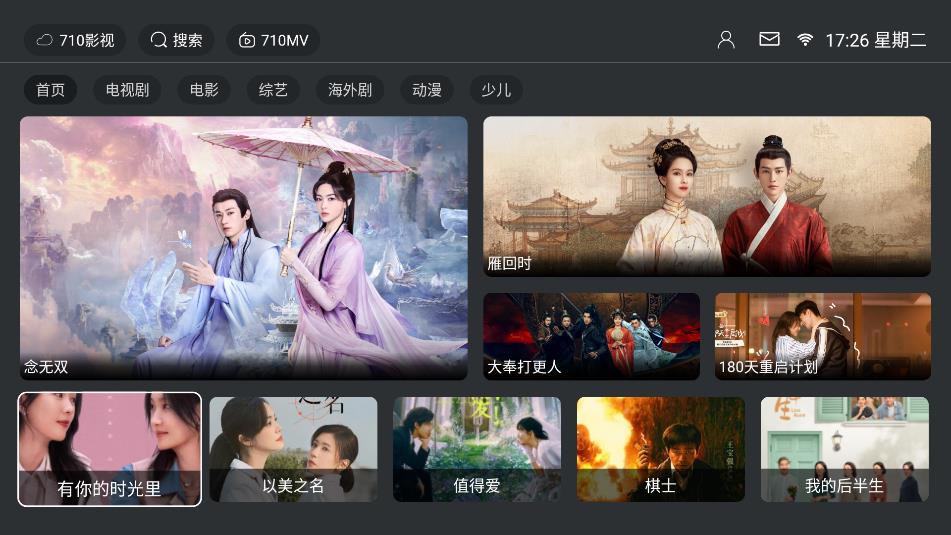This screenshot has width=951, height=535.
Task: Play 有你的时光里
Action: [x=109, y=449]
